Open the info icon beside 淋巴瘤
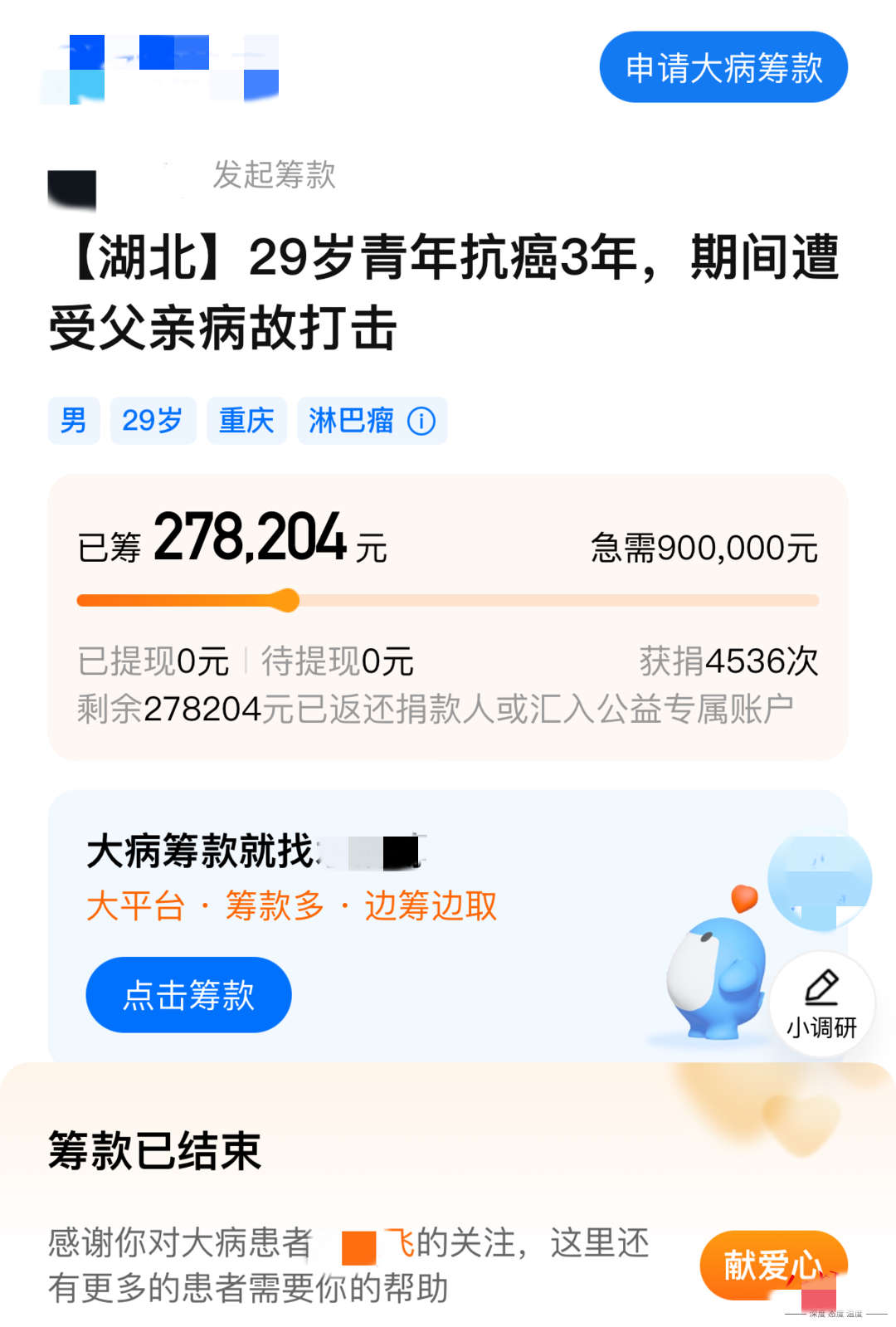Viewport: 896px width, 1327px height. (x=421, y=422)
